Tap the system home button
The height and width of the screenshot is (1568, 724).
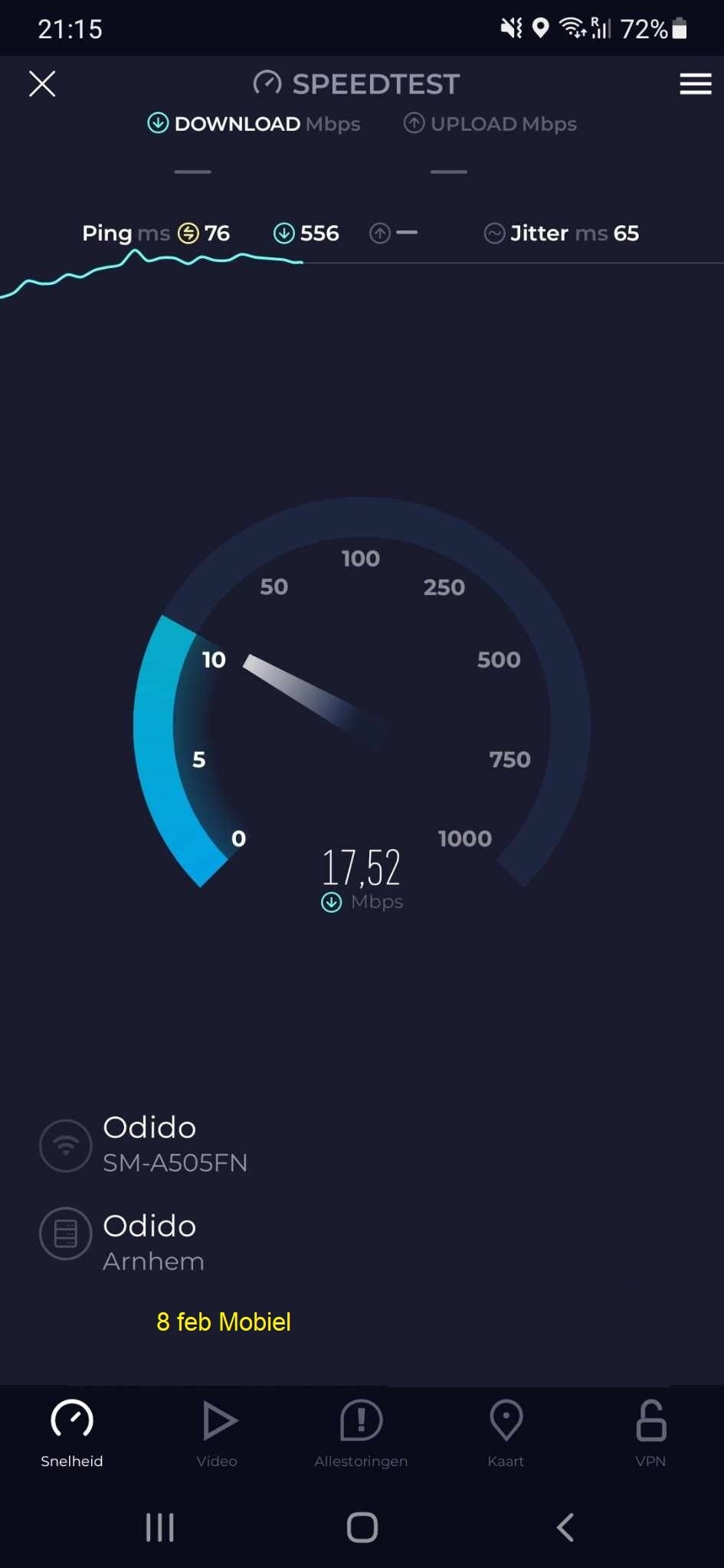click(362, 1527)
